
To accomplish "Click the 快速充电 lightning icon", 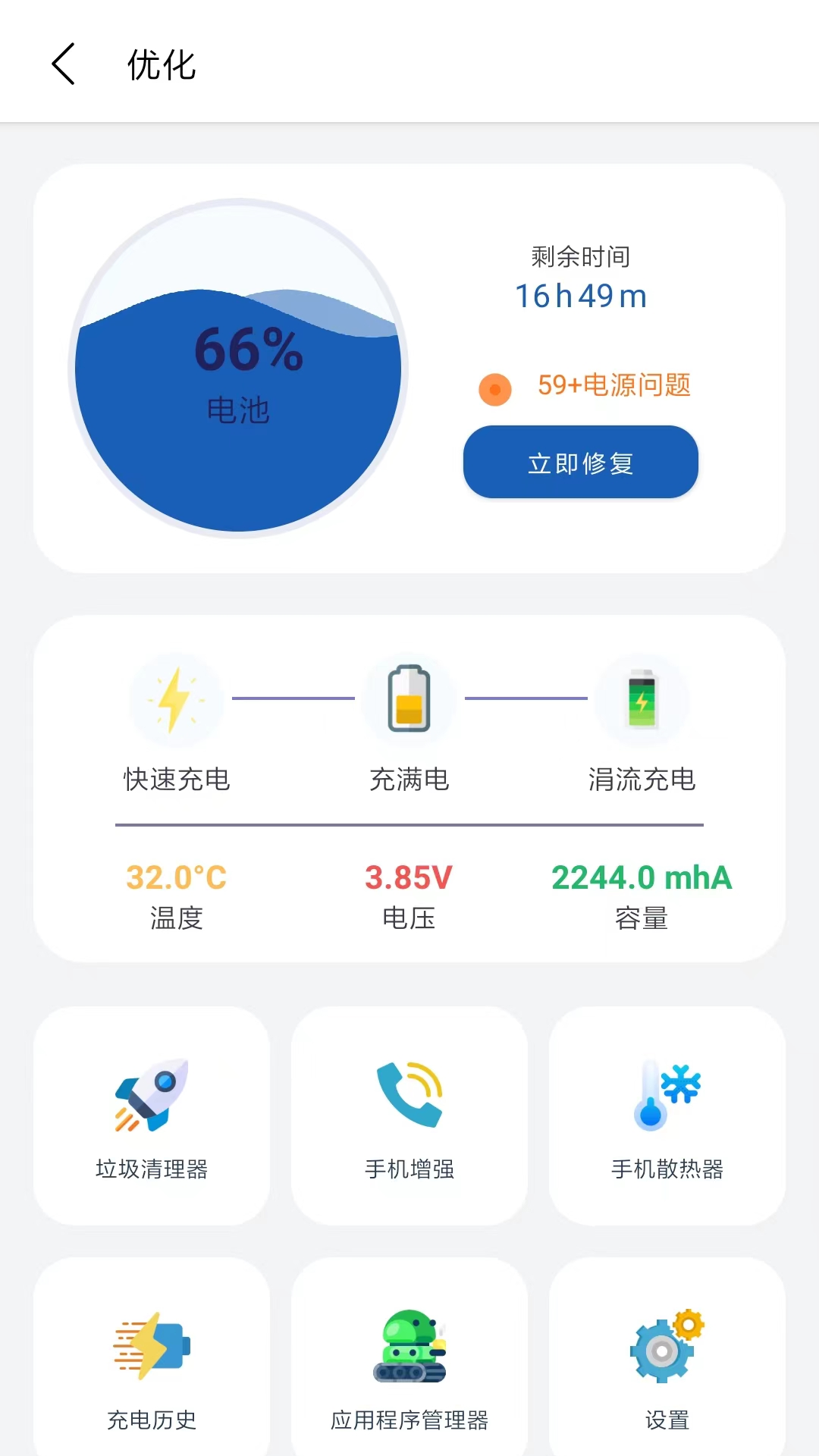I will click(177, 699).
